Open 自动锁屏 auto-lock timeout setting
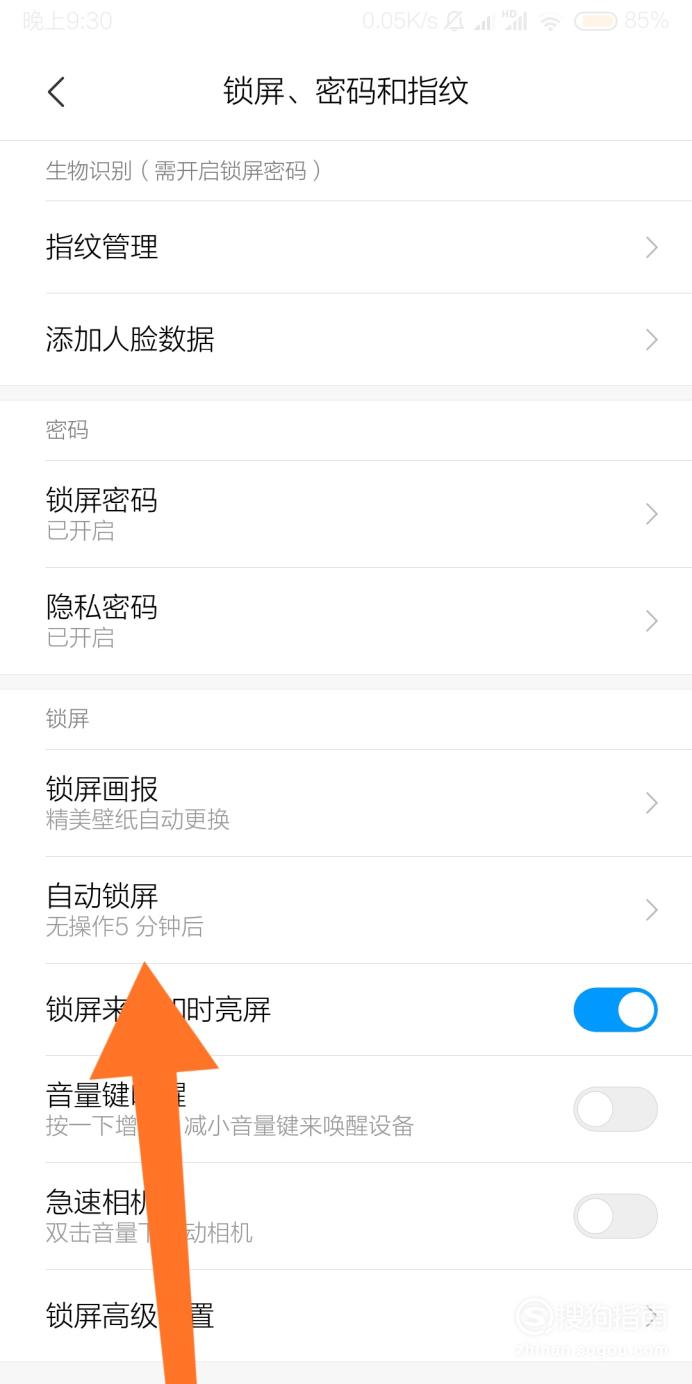The width and height of the screenshot is (692, 1384). pyautogui.click(x=346, y=910)
